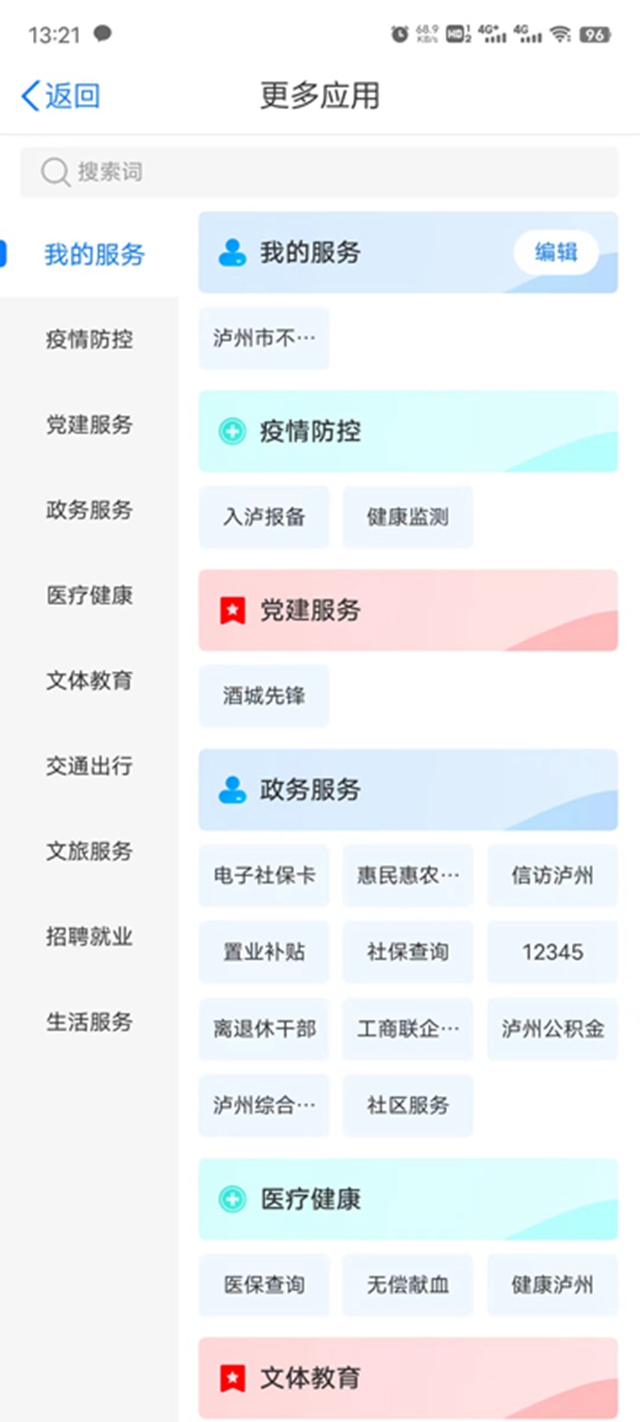
Task: Open the 12345 hotline service
Action: coord(552,952)
